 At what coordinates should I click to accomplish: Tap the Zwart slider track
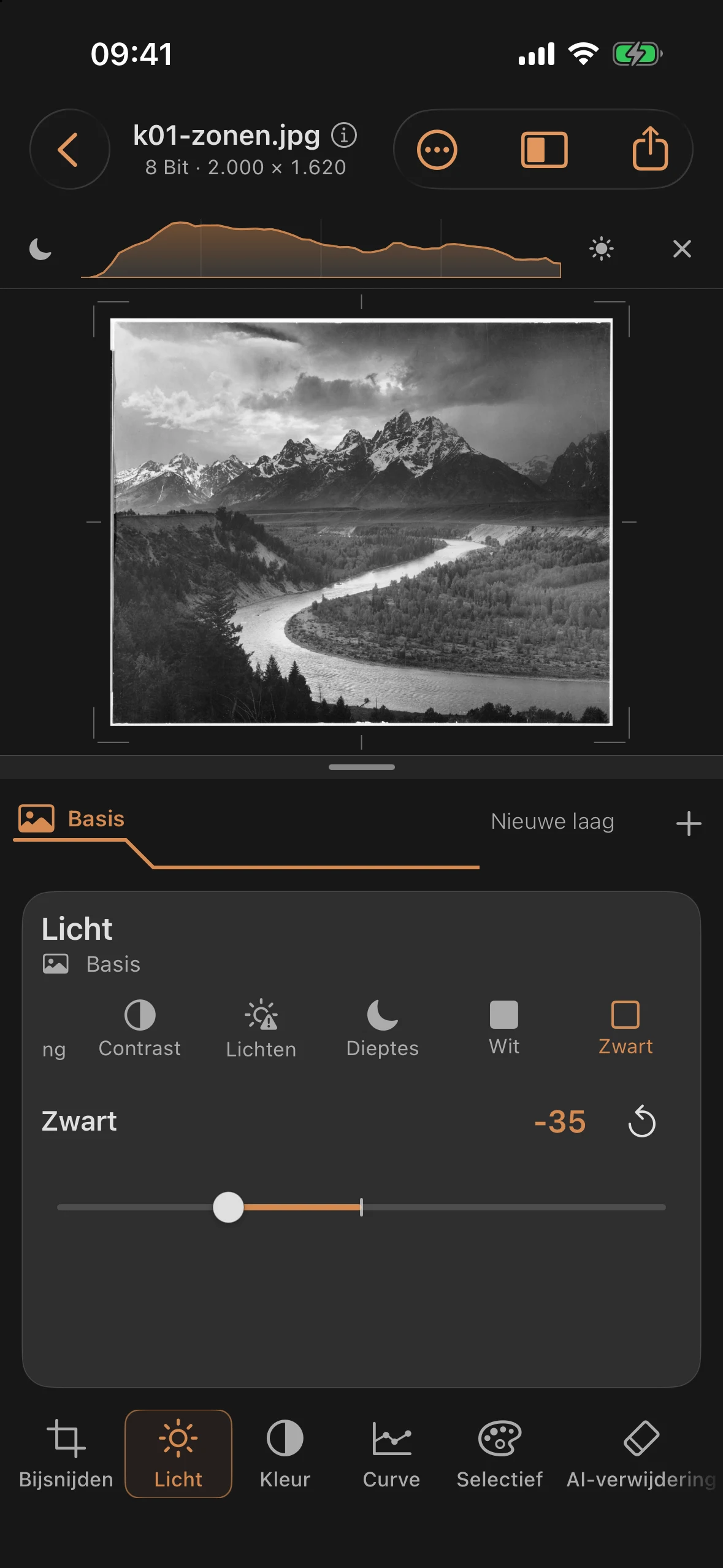(x=361, y=1207)
